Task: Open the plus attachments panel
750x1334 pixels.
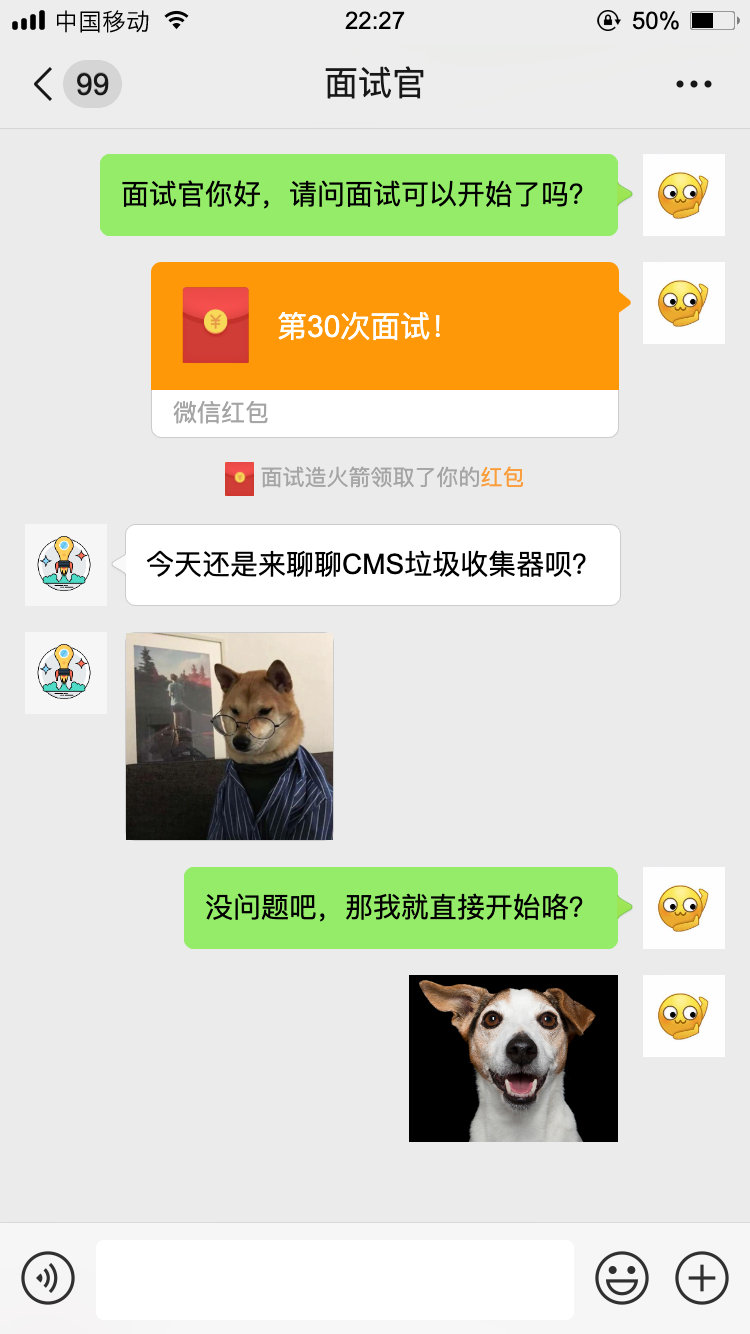Action: (702, 1278)
